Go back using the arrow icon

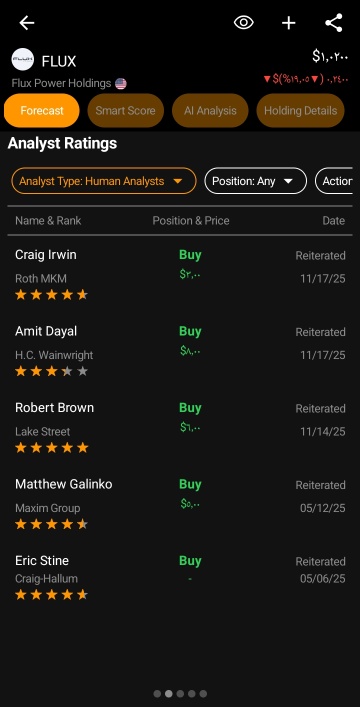[x=27, y=23]
